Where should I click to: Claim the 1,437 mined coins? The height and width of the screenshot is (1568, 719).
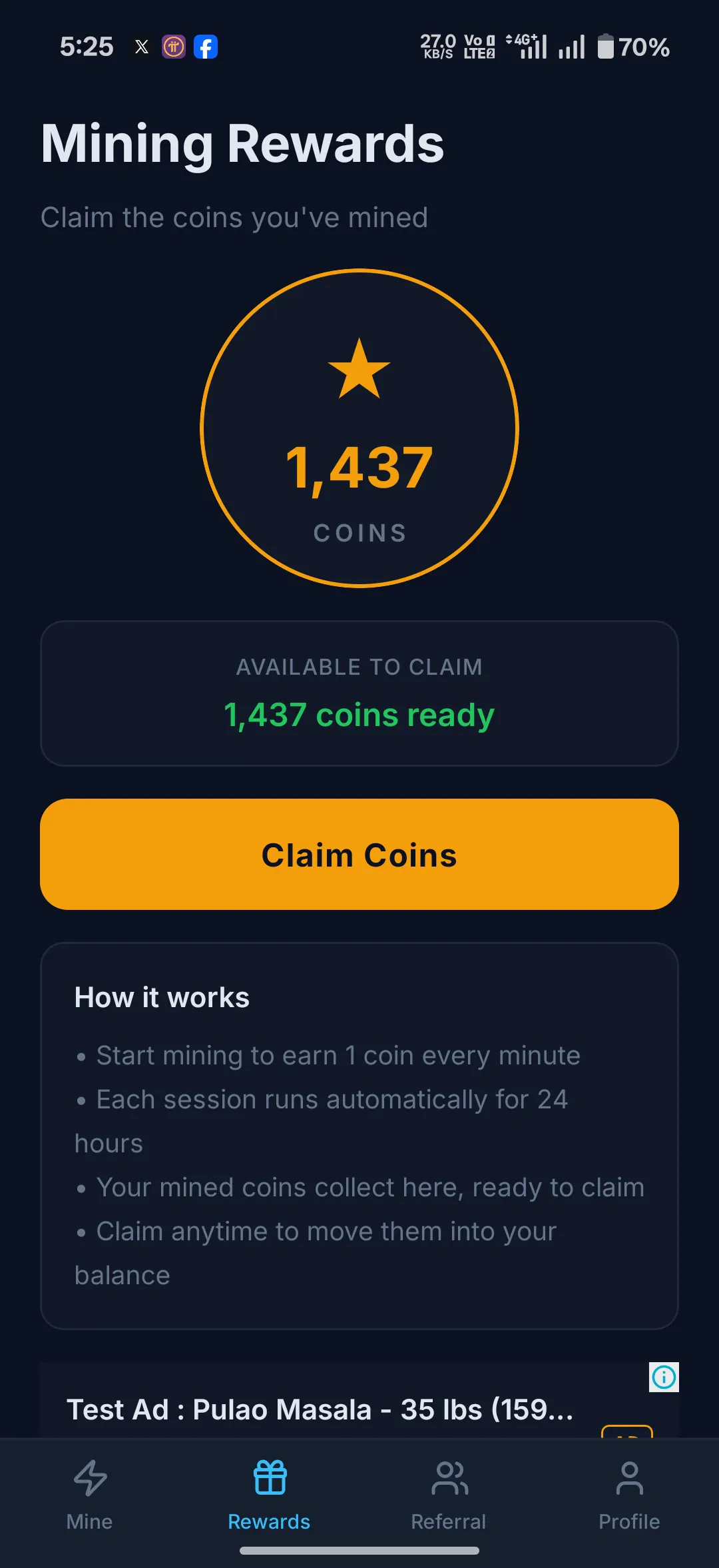[x=359, y=855]
